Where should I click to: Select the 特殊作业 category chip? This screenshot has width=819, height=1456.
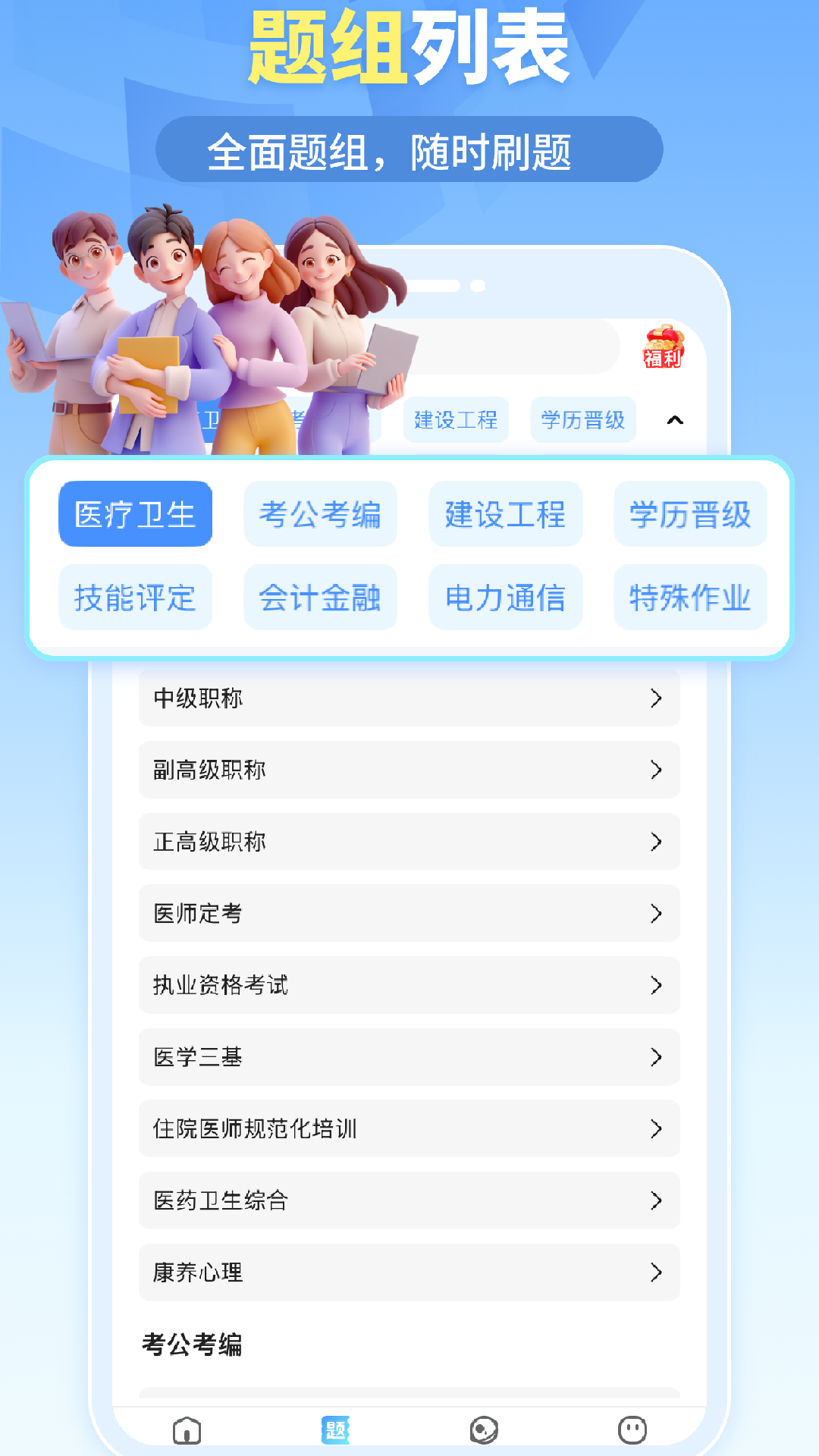(691, 598)
